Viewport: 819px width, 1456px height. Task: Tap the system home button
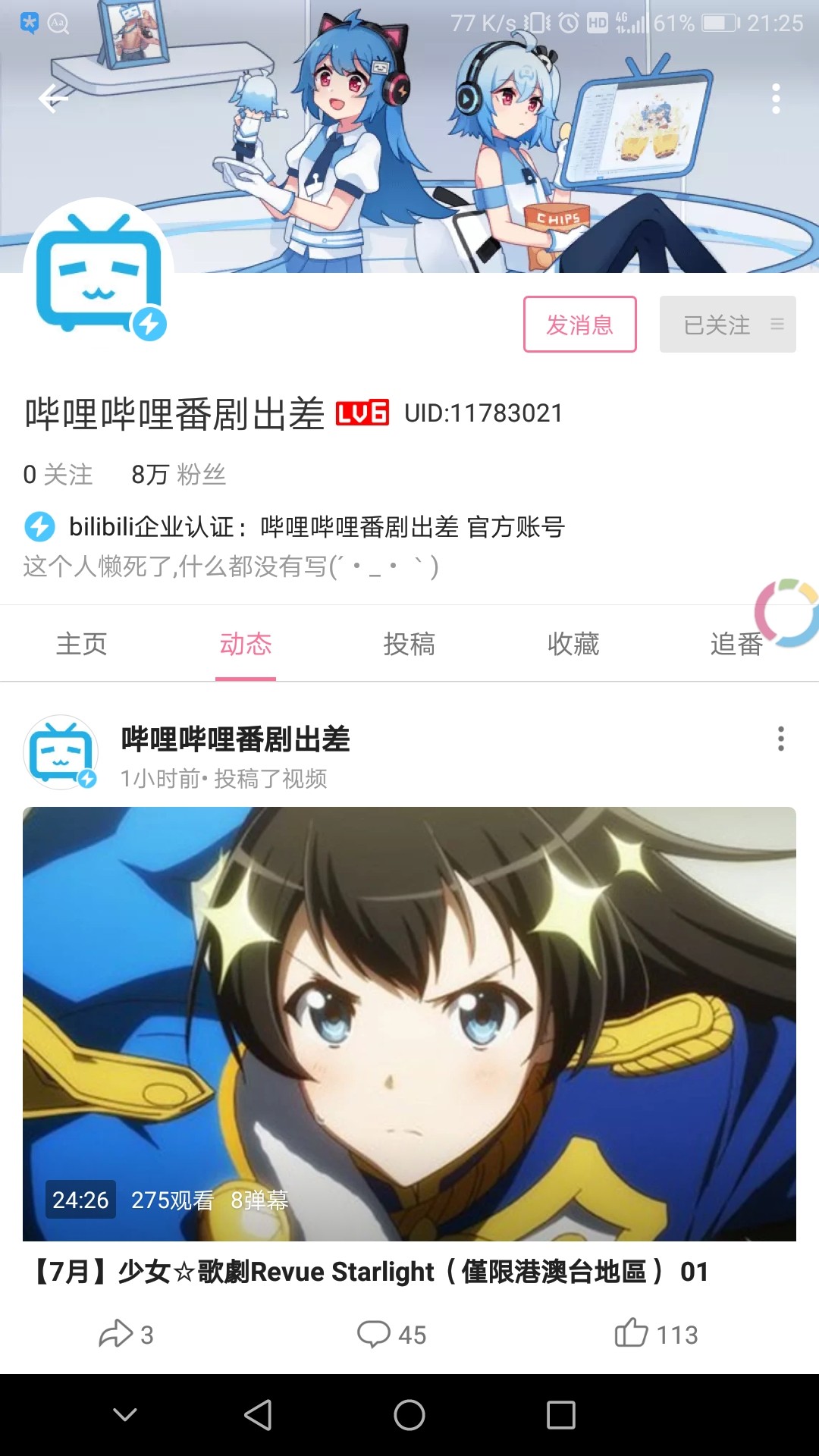[x=409, y=1415]
